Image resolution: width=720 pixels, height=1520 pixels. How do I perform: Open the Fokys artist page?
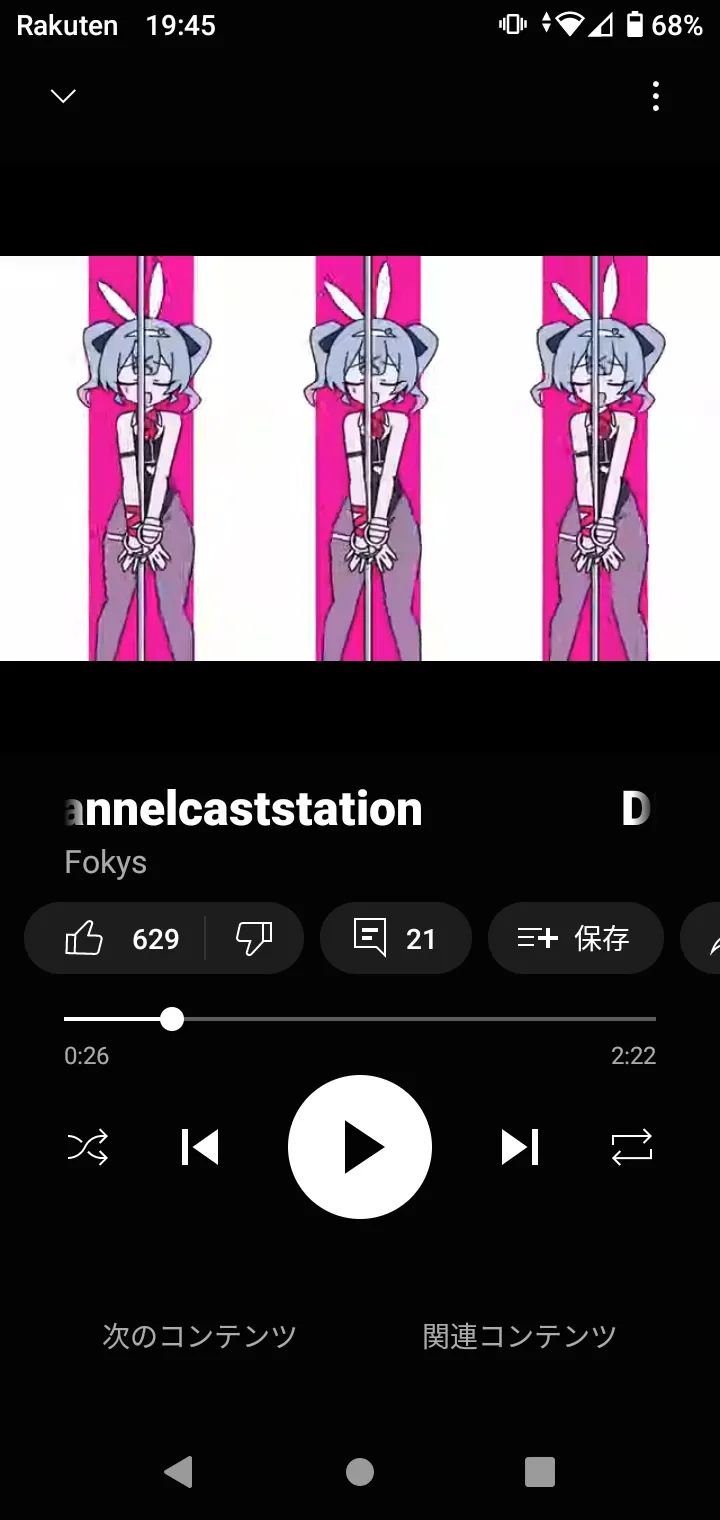point(106,862)
